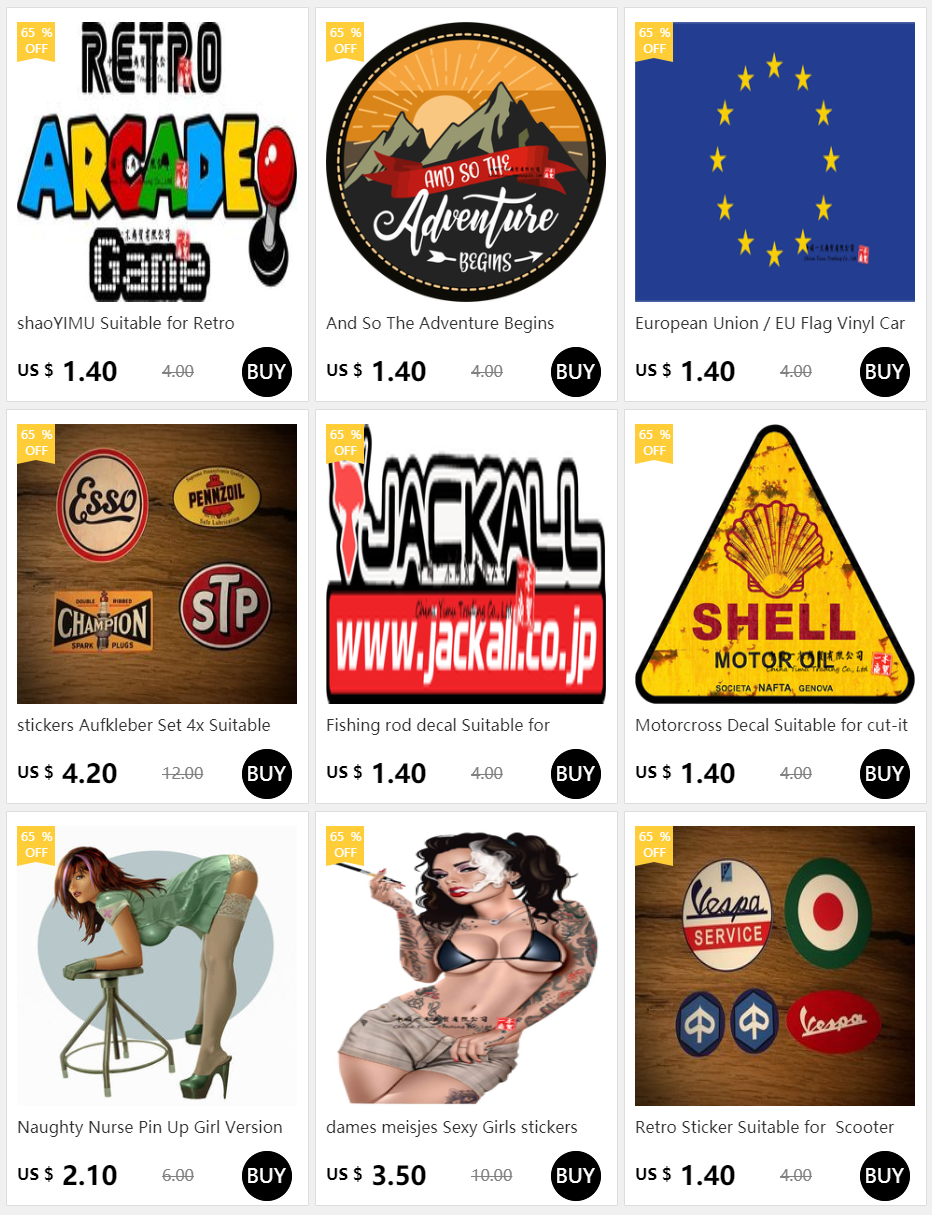Open the Shell Motor Oil Motorcross decal
This screenshot has width=932, height=1215.
[775, 564]
